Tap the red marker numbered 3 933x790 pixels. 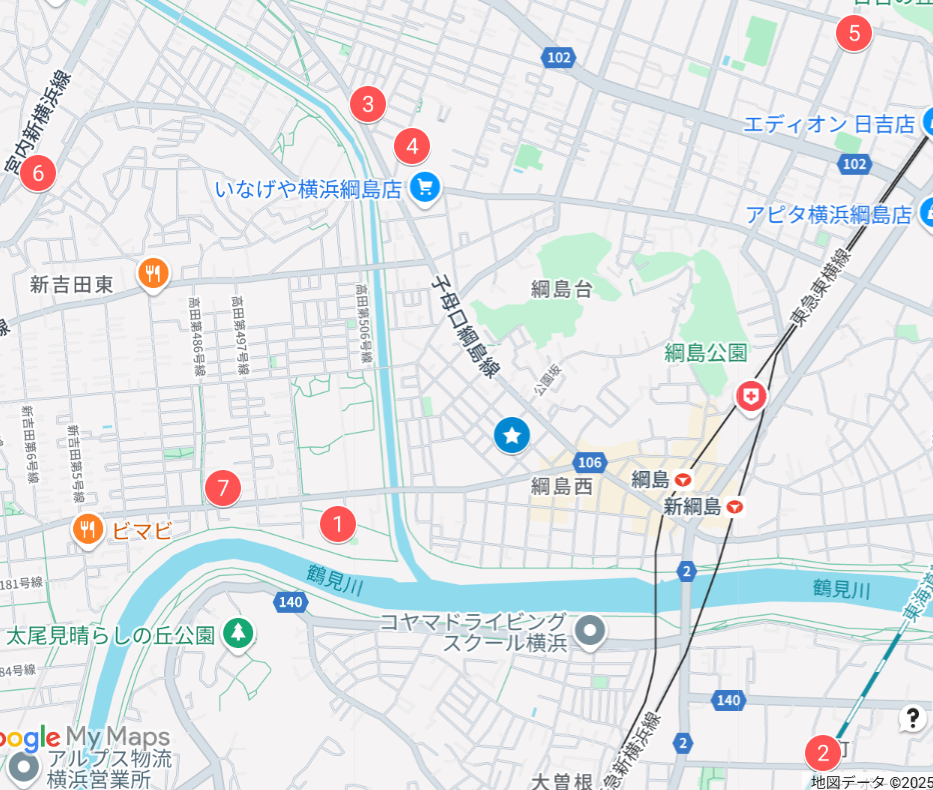368,103
